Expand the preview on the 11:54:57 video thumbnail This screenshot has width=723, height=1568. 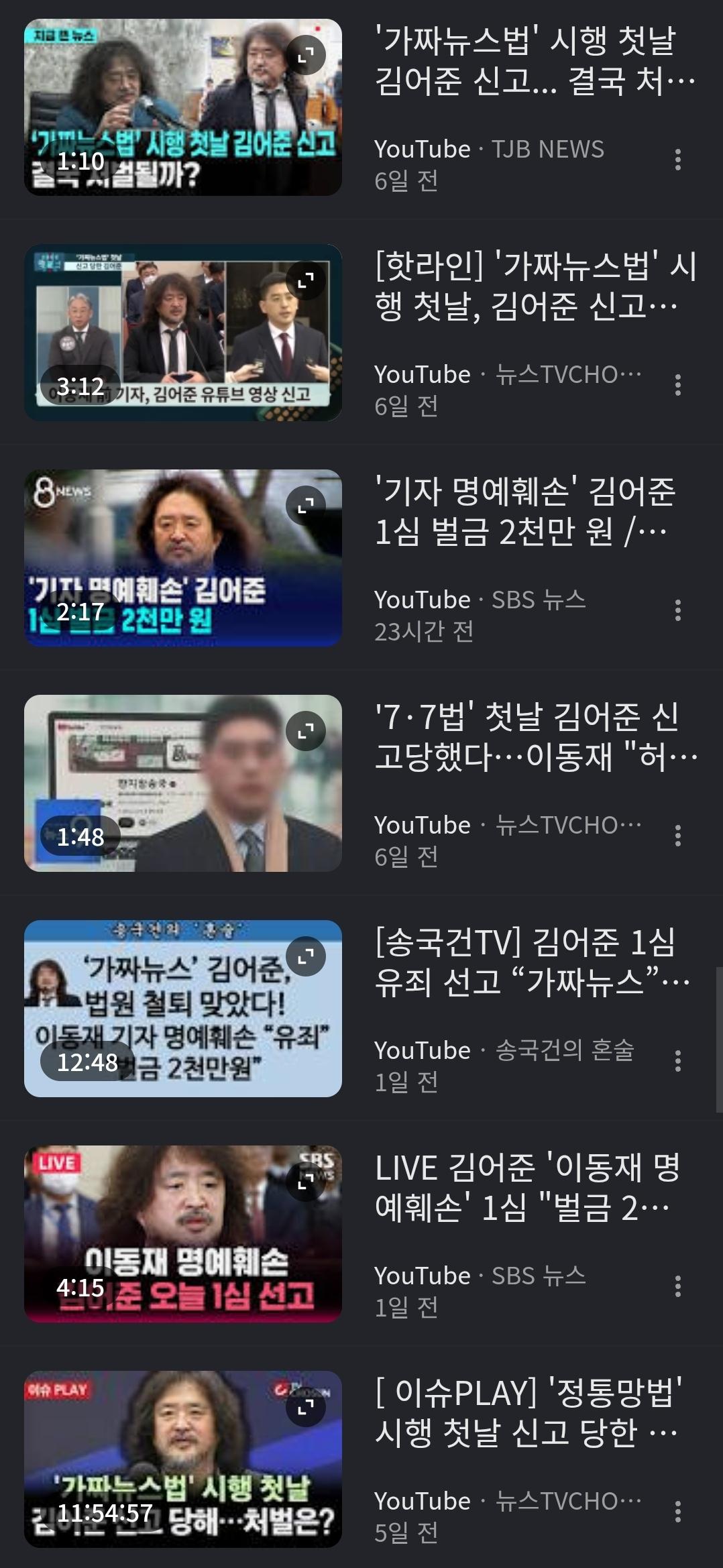pos(306,1407)
